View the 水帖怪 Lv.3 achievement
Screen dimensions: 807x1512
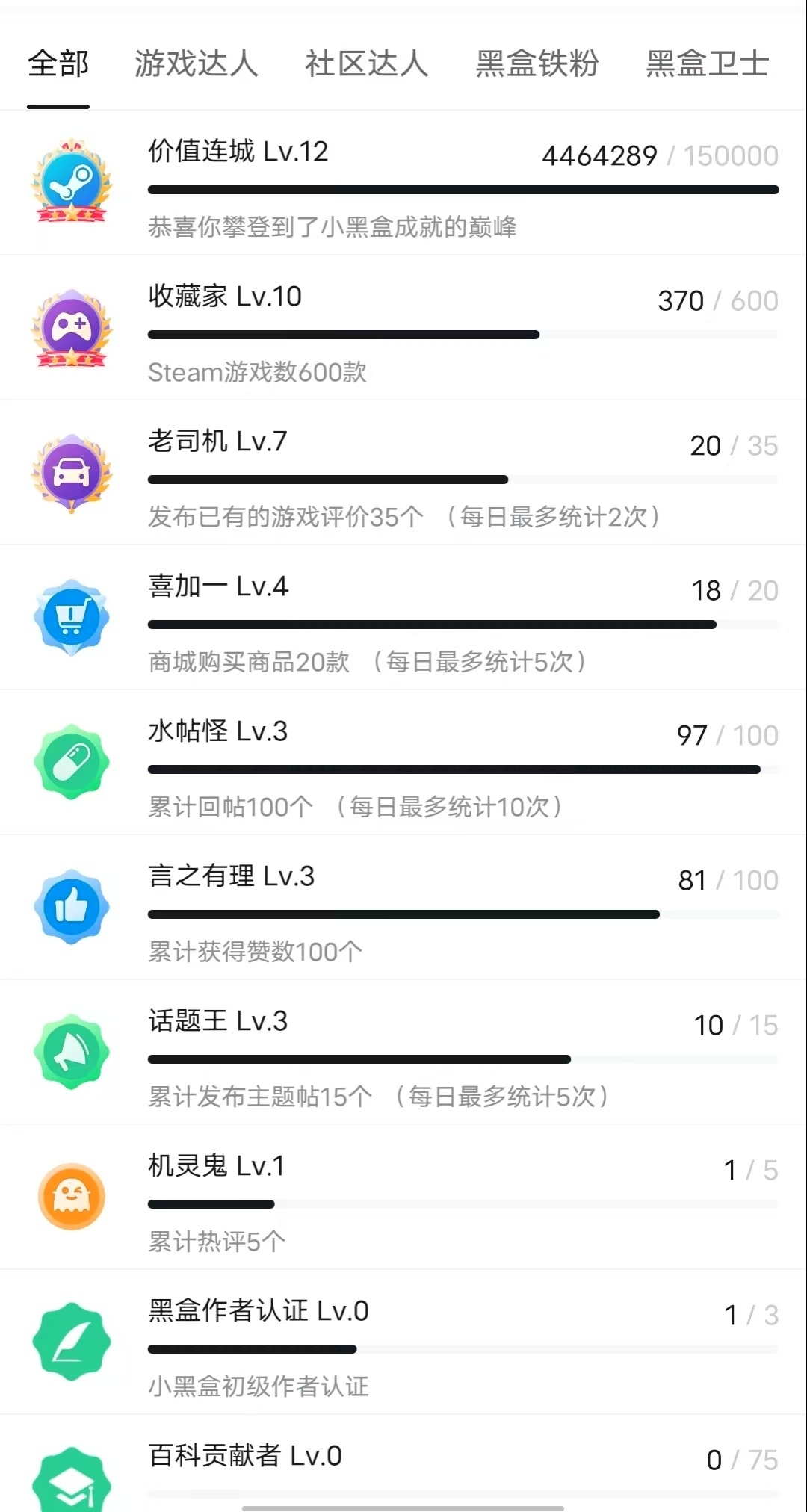pos(403,763)
